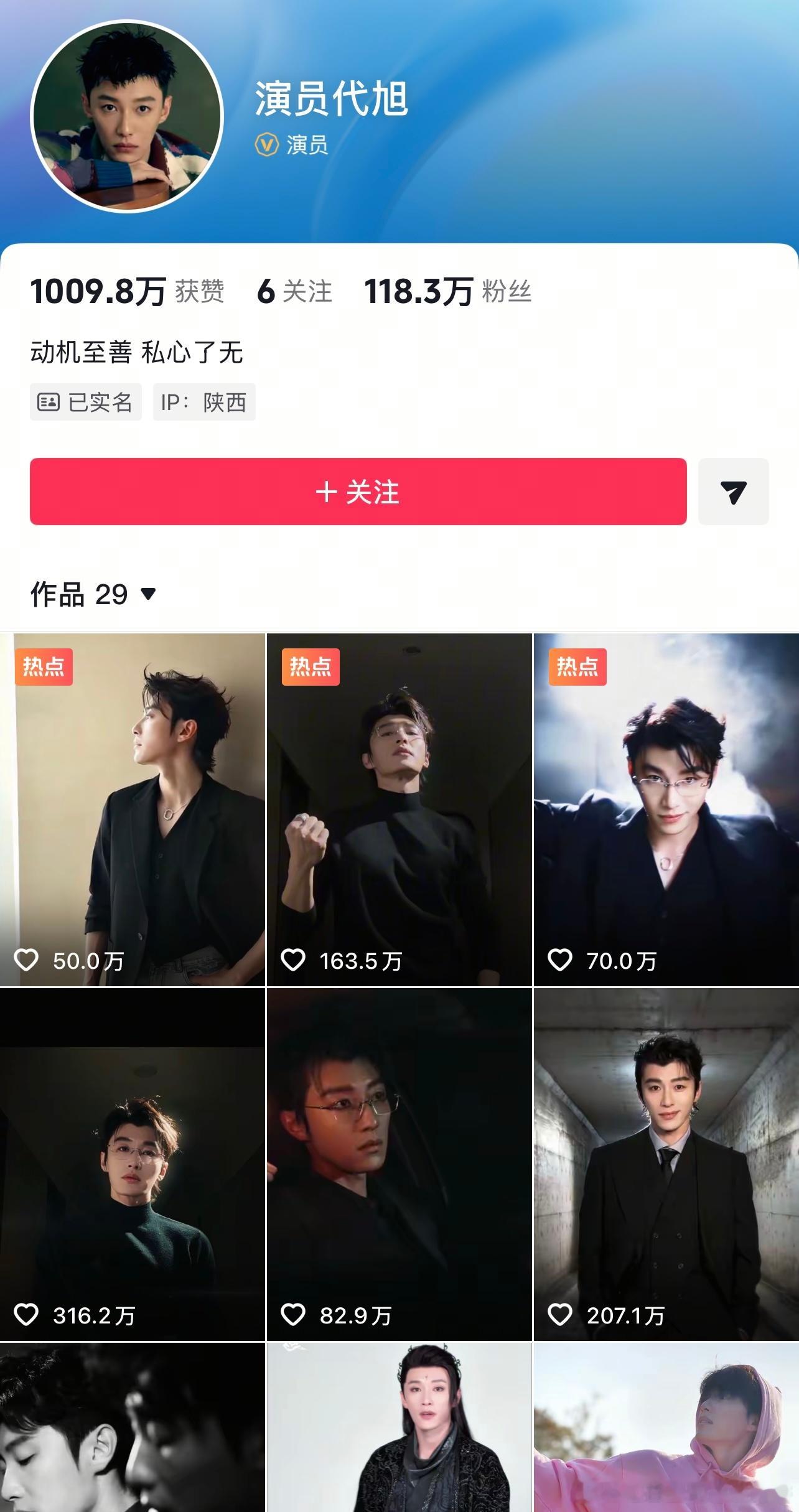Screen dimensions: 799x1512
Task: Tap the red 关注 follow button
Action: click(358, 492)
